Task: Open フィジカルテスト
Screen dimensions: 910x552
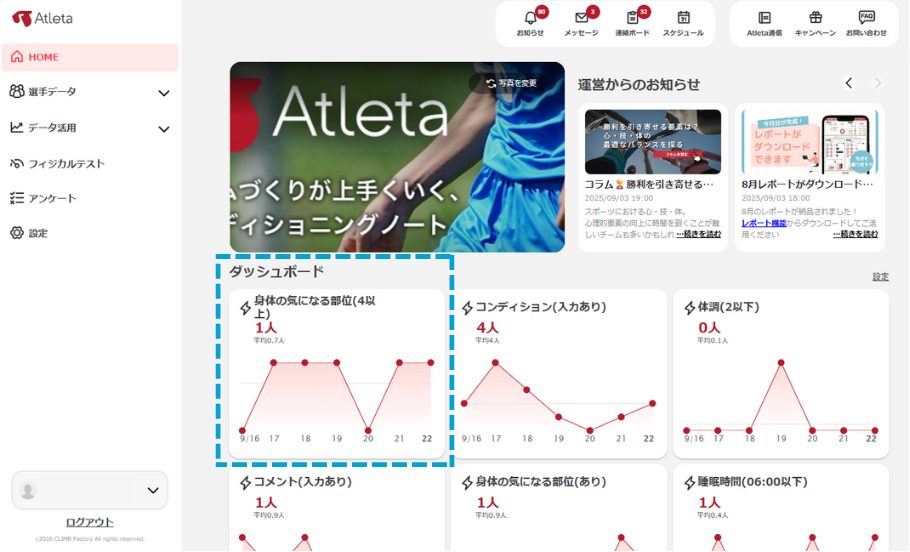Action: tap(66, 163)
